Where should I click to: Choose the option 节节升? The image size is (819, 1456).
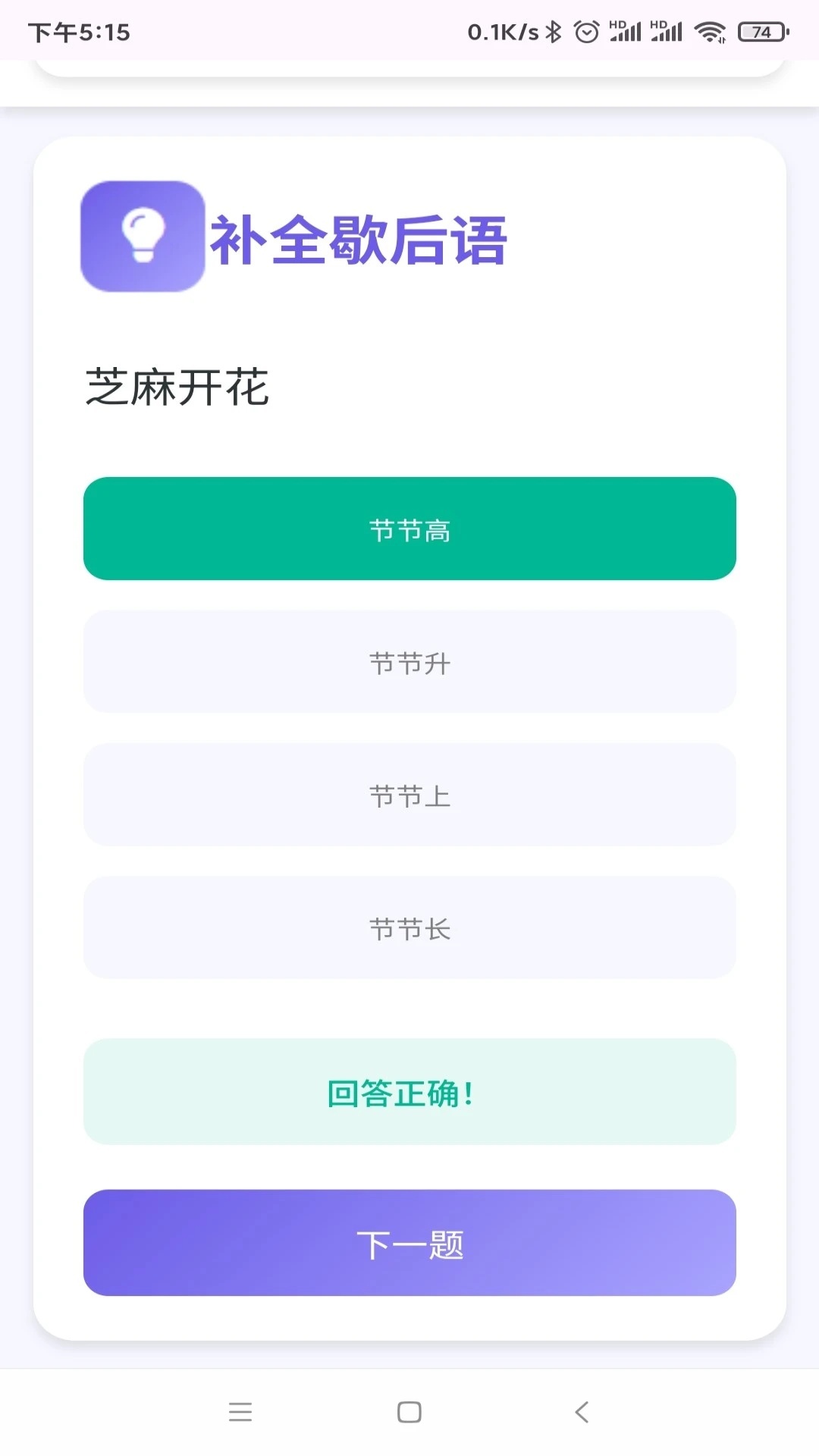(x=409, y=661)
